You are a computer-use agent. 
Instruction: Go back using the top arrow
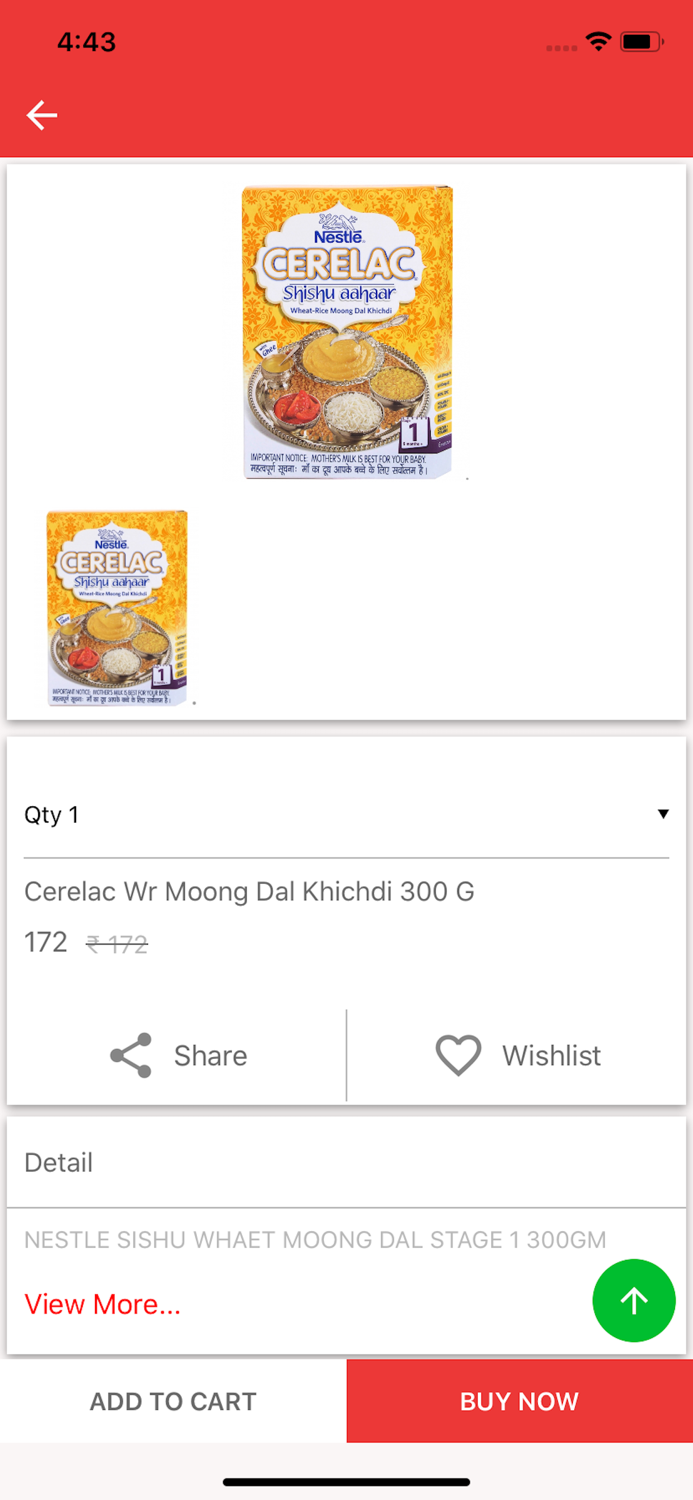42,116
